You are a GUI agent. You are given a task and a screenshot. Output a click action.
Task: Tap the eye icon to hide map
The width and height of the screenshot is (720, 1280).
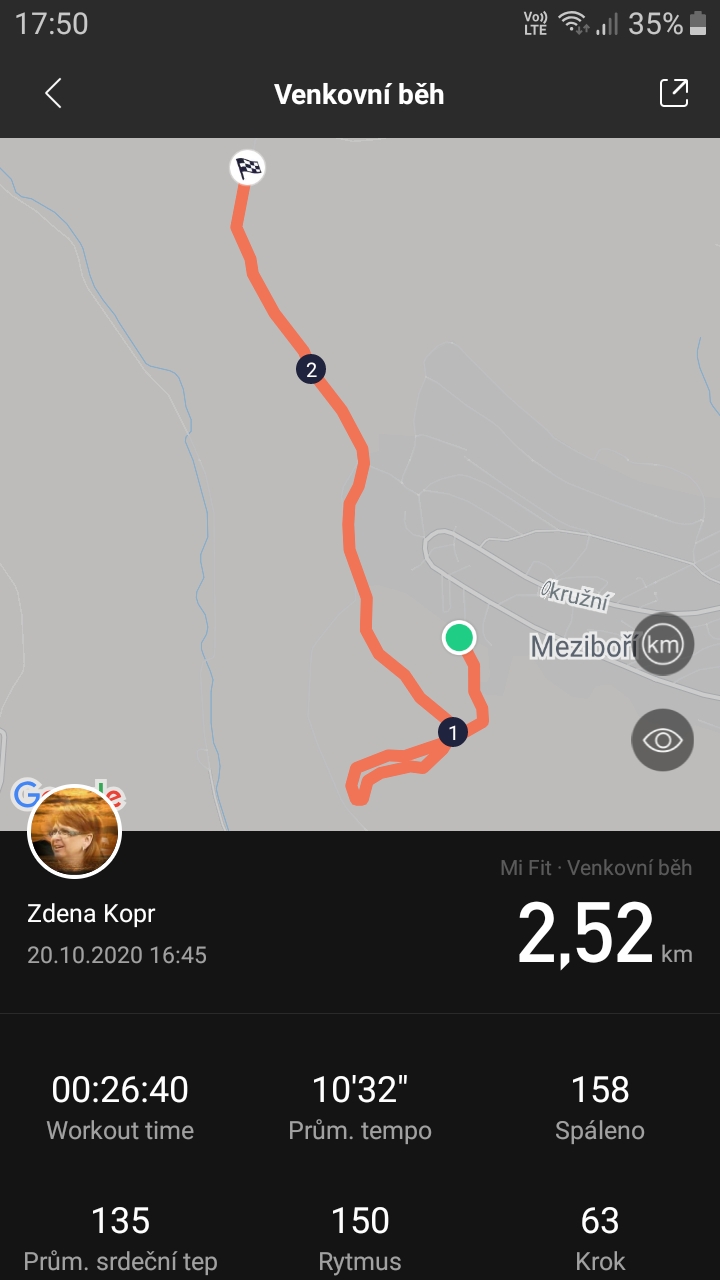663,740
